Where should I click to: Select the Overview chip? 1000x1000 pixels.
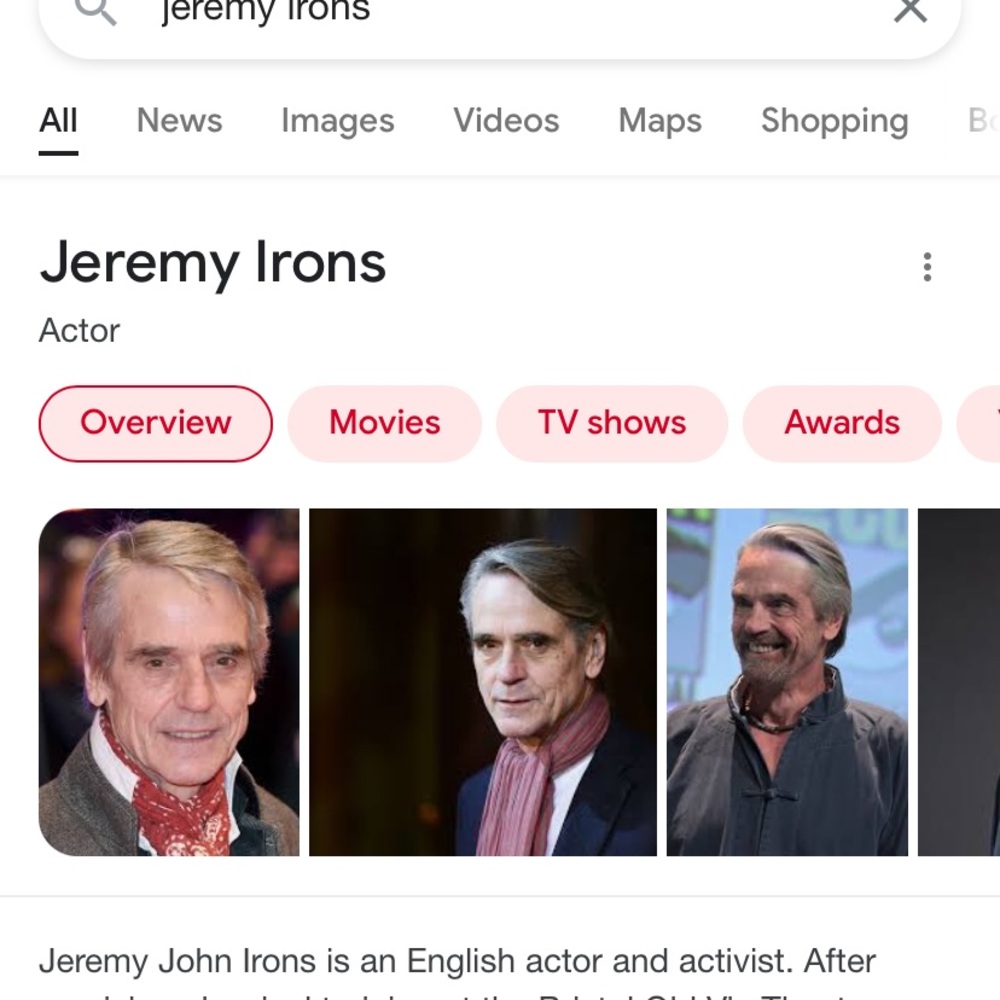click(x=155, y=423)
